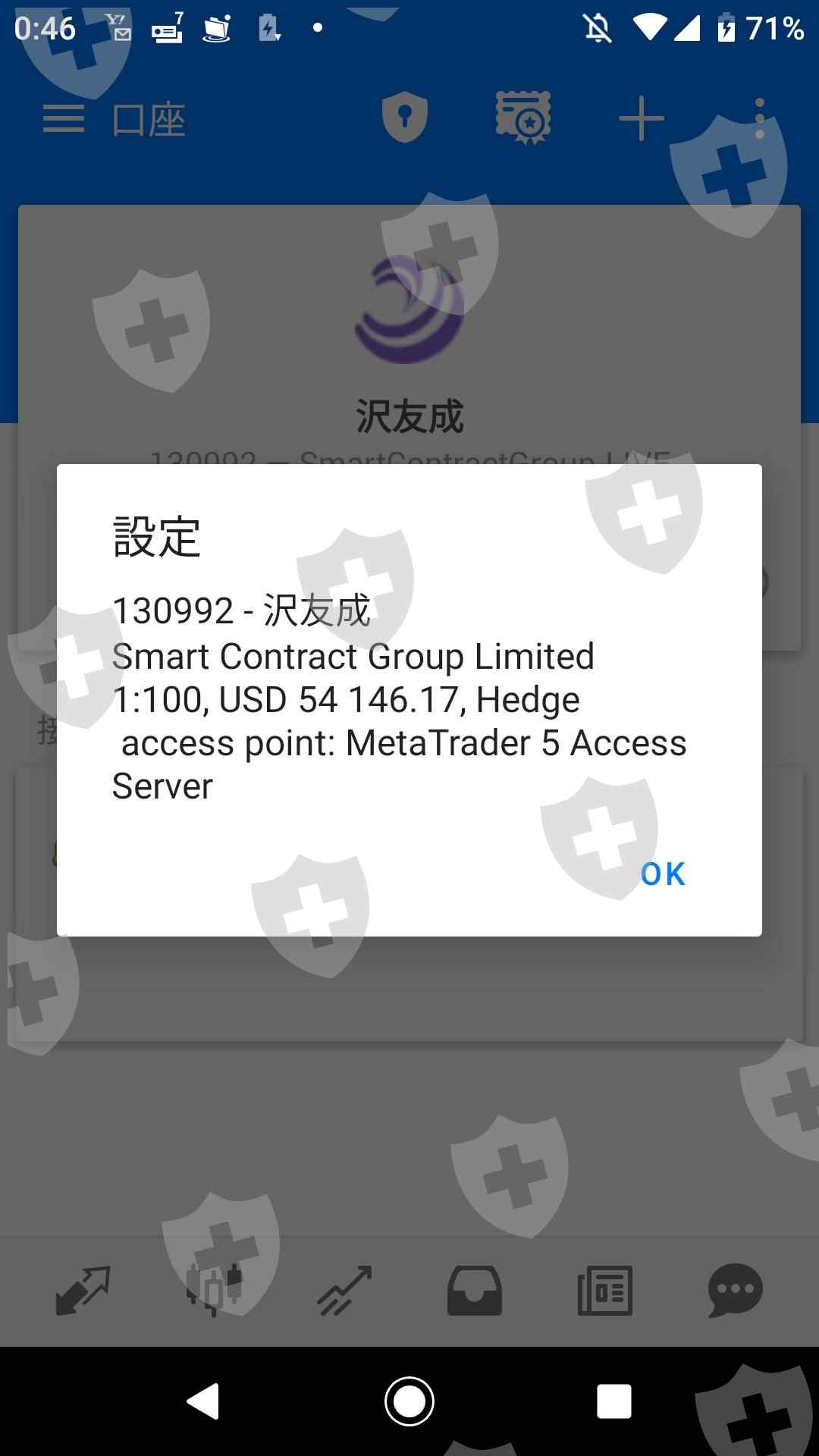The height and width of the screenshot is (1456, 819).
Task: Open the history inbox tab
Action: coord(475,1290)
